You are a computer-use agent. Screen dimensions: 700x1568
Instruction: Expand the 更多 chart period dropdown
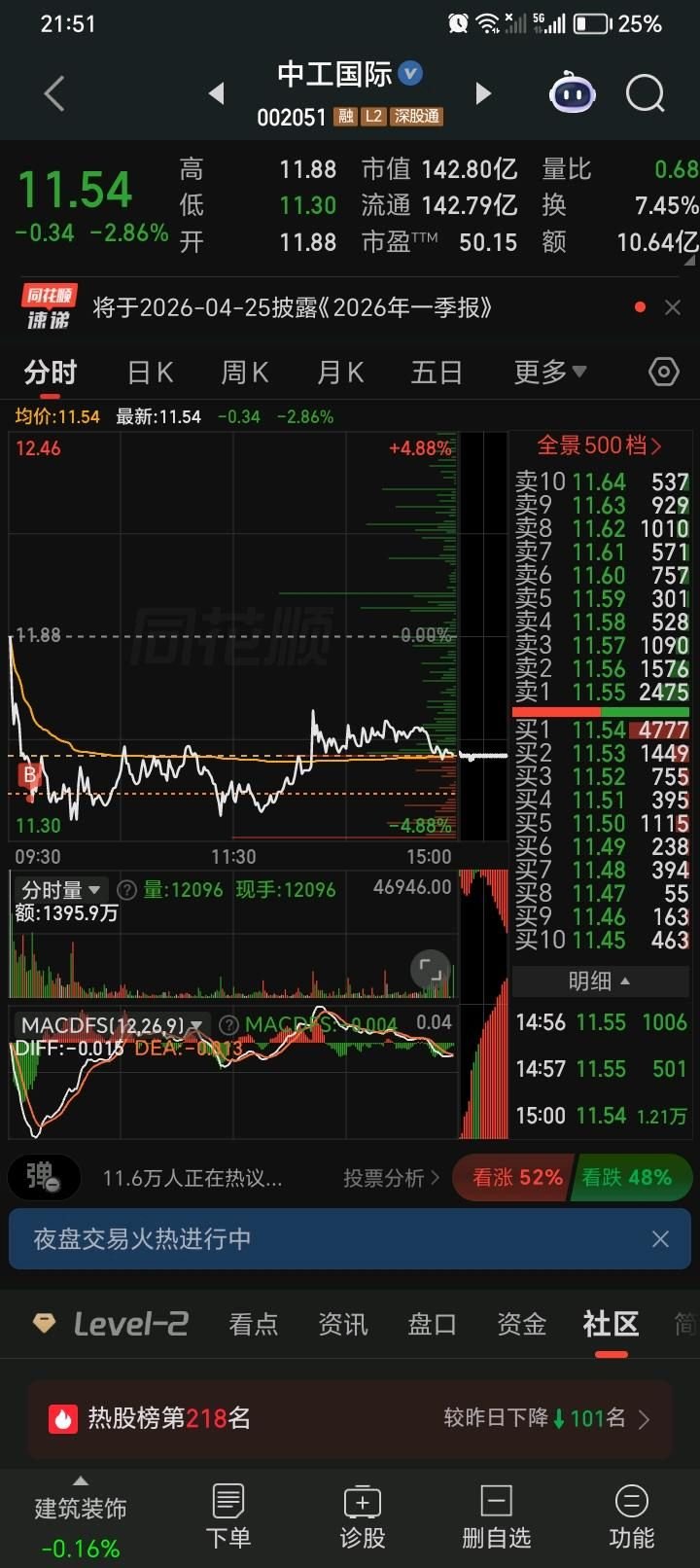click(x=549, y=372)
